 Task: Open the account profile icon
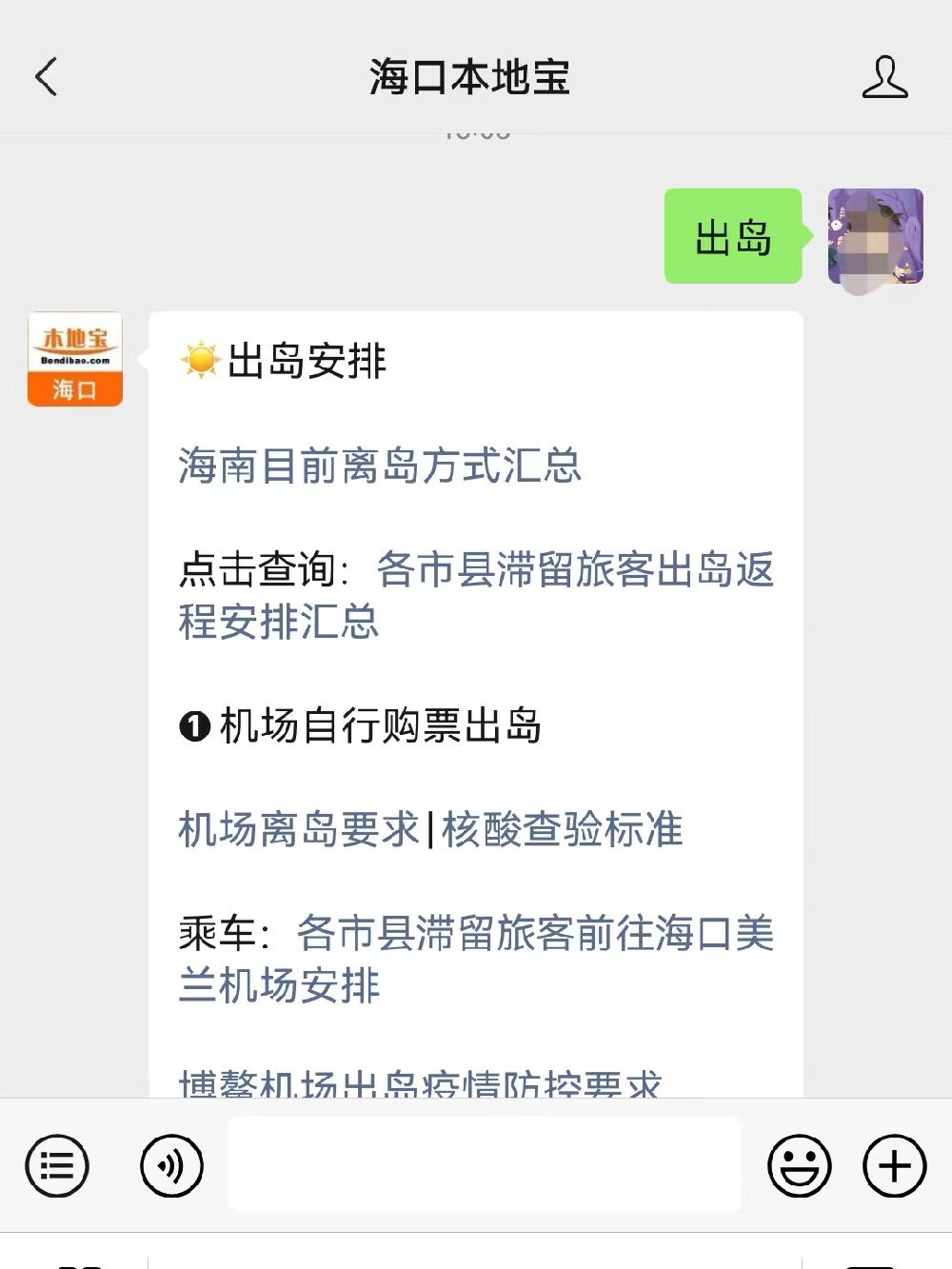pos(884,77)
